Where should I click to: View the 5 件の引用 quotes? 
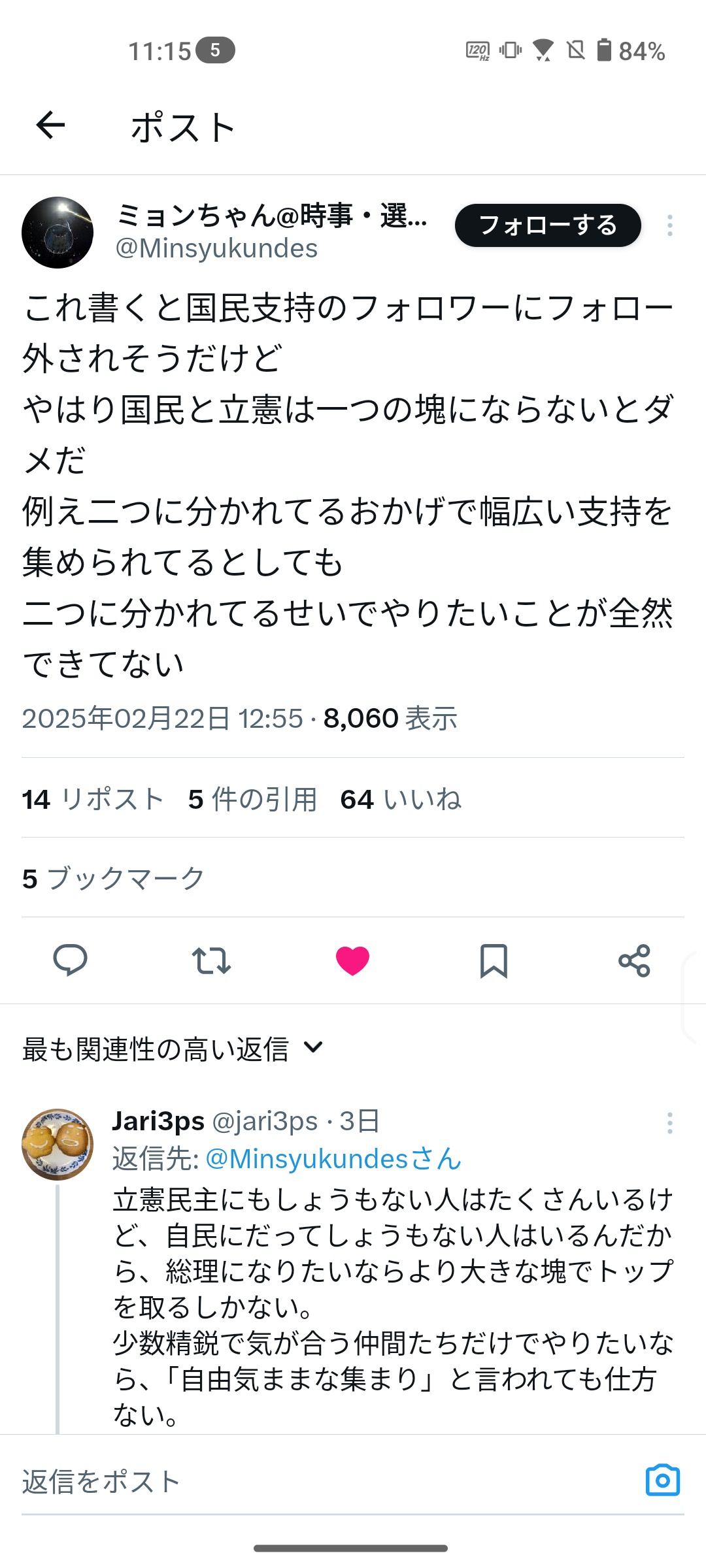[252, 799]
